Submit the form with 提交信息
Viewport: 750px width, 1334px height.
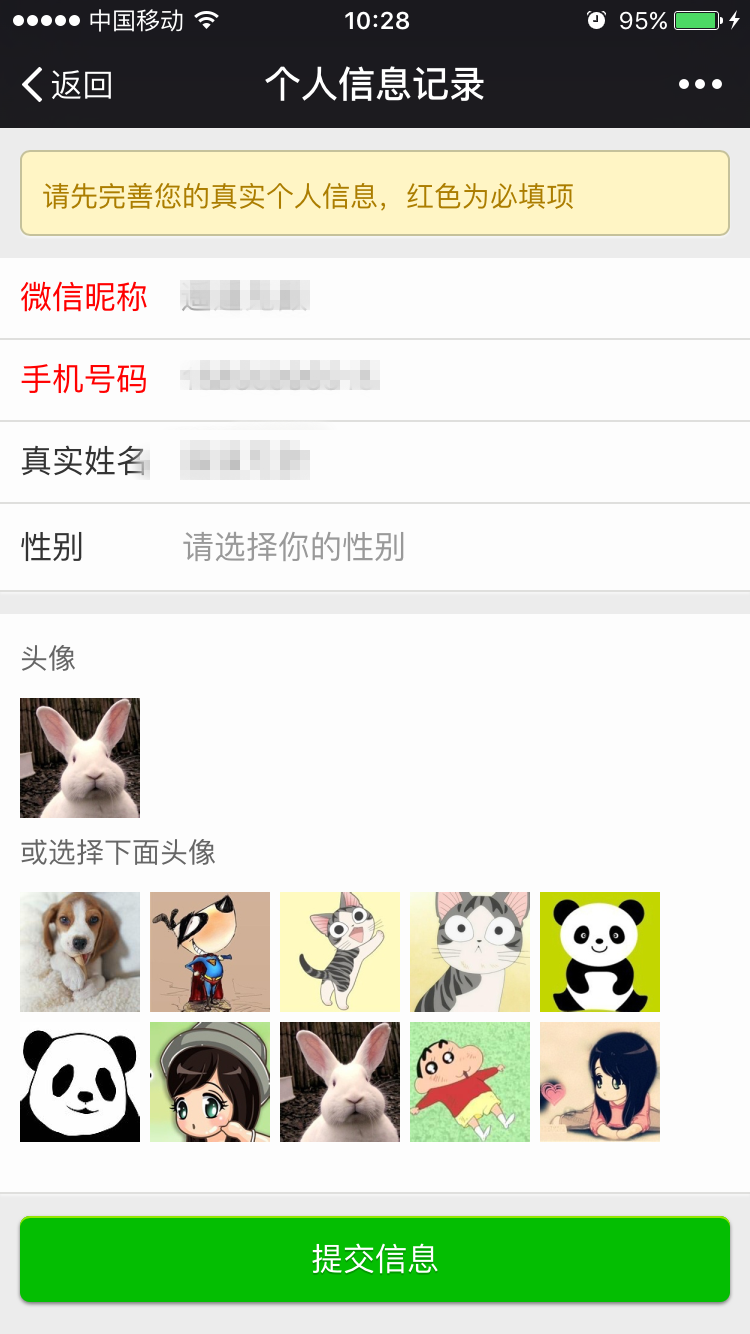tap(375, 1259)
